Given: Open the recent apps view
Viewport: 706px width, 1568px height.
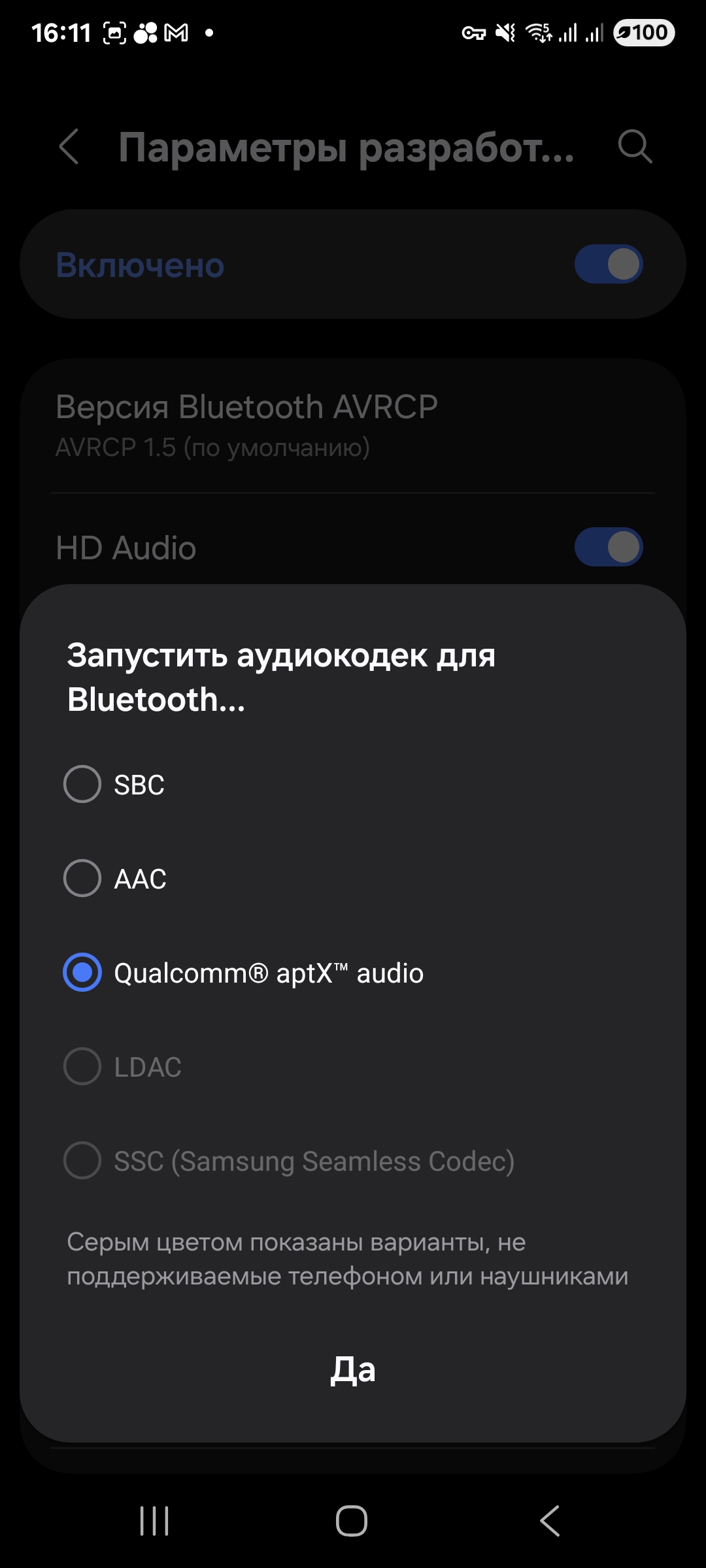Looking at the screenshot, I should (154, 1521).
